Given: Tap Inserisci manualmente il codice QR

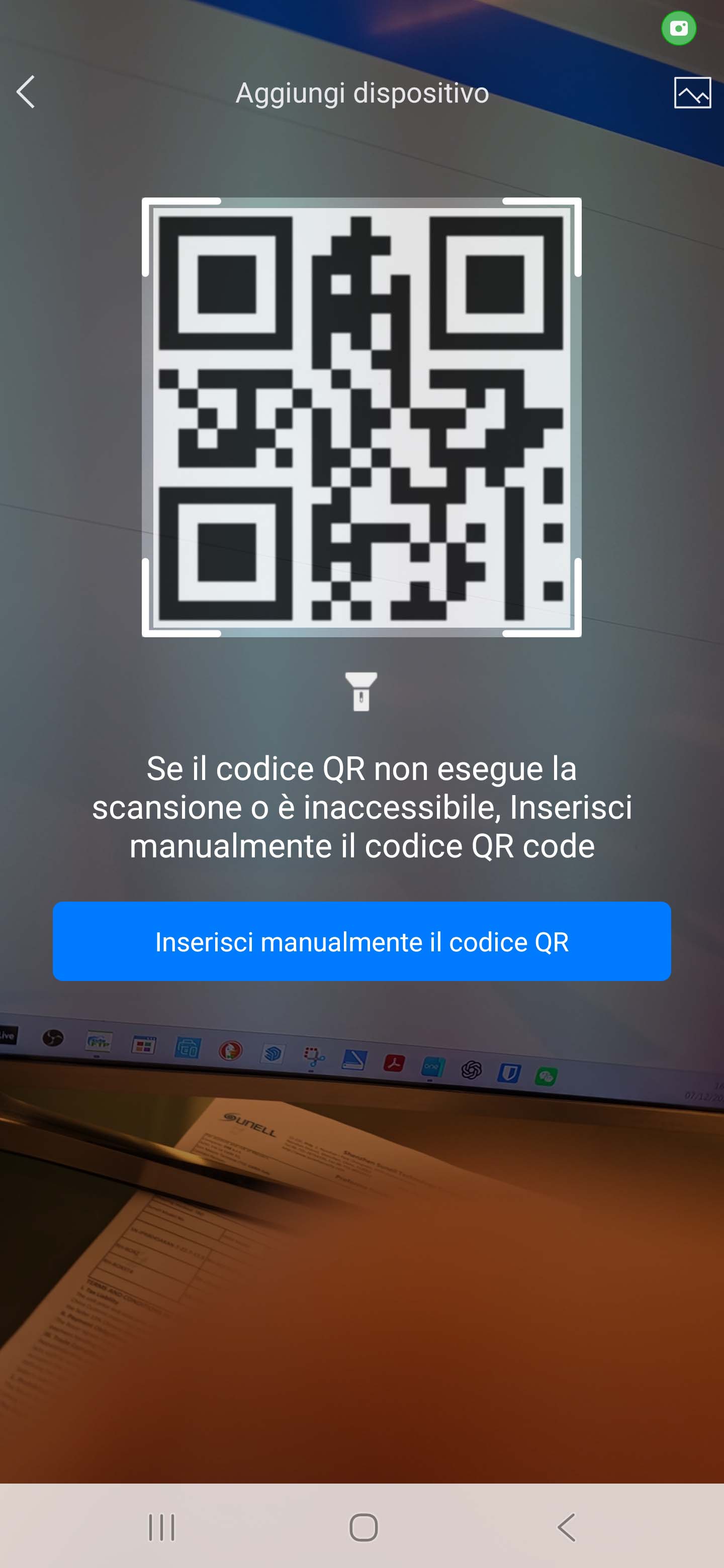Looking at the screenshot, I should tap(361, 941).
